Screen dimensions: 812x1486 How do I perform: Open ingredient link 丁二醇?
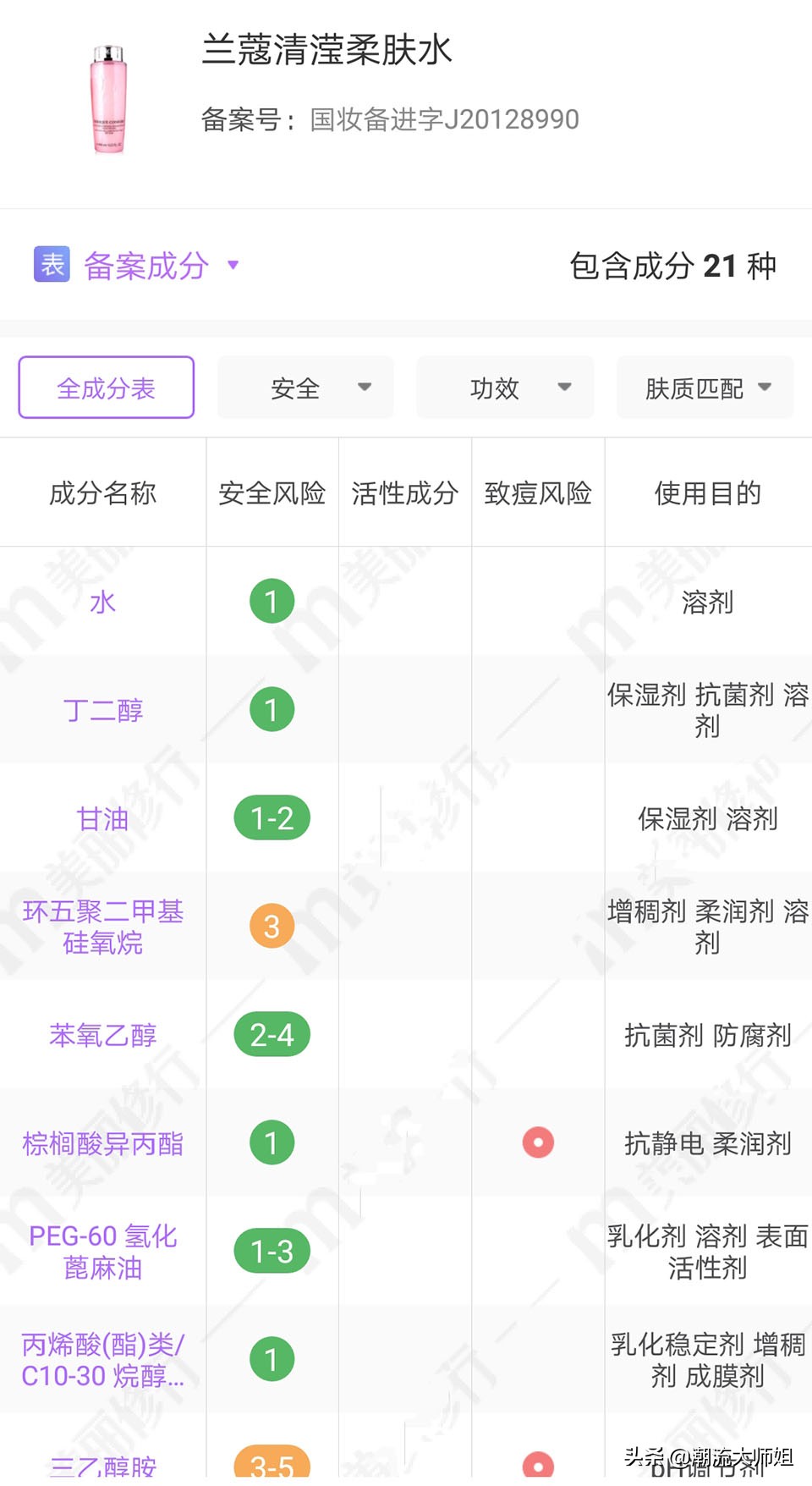point(103,710)
